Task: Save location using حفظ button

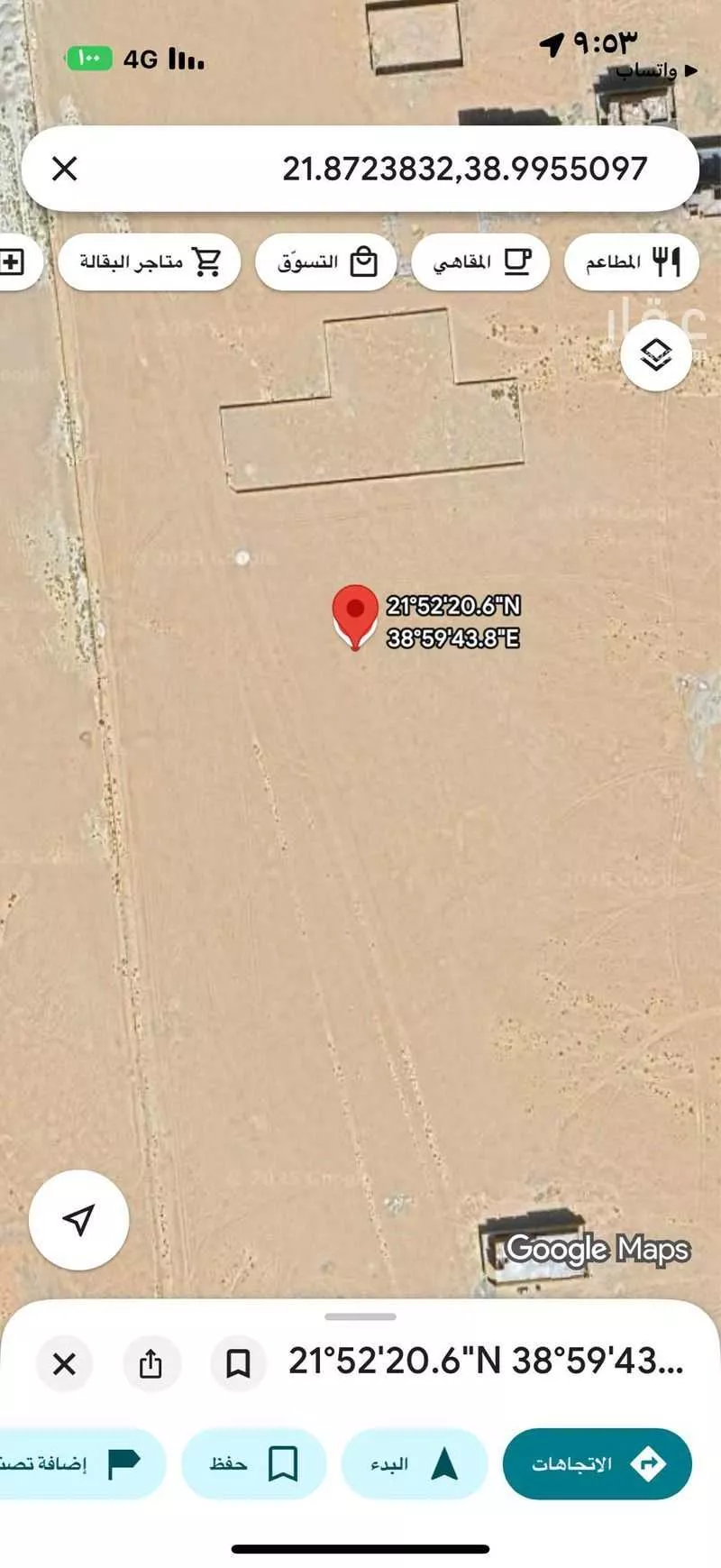Action: 253,1463
